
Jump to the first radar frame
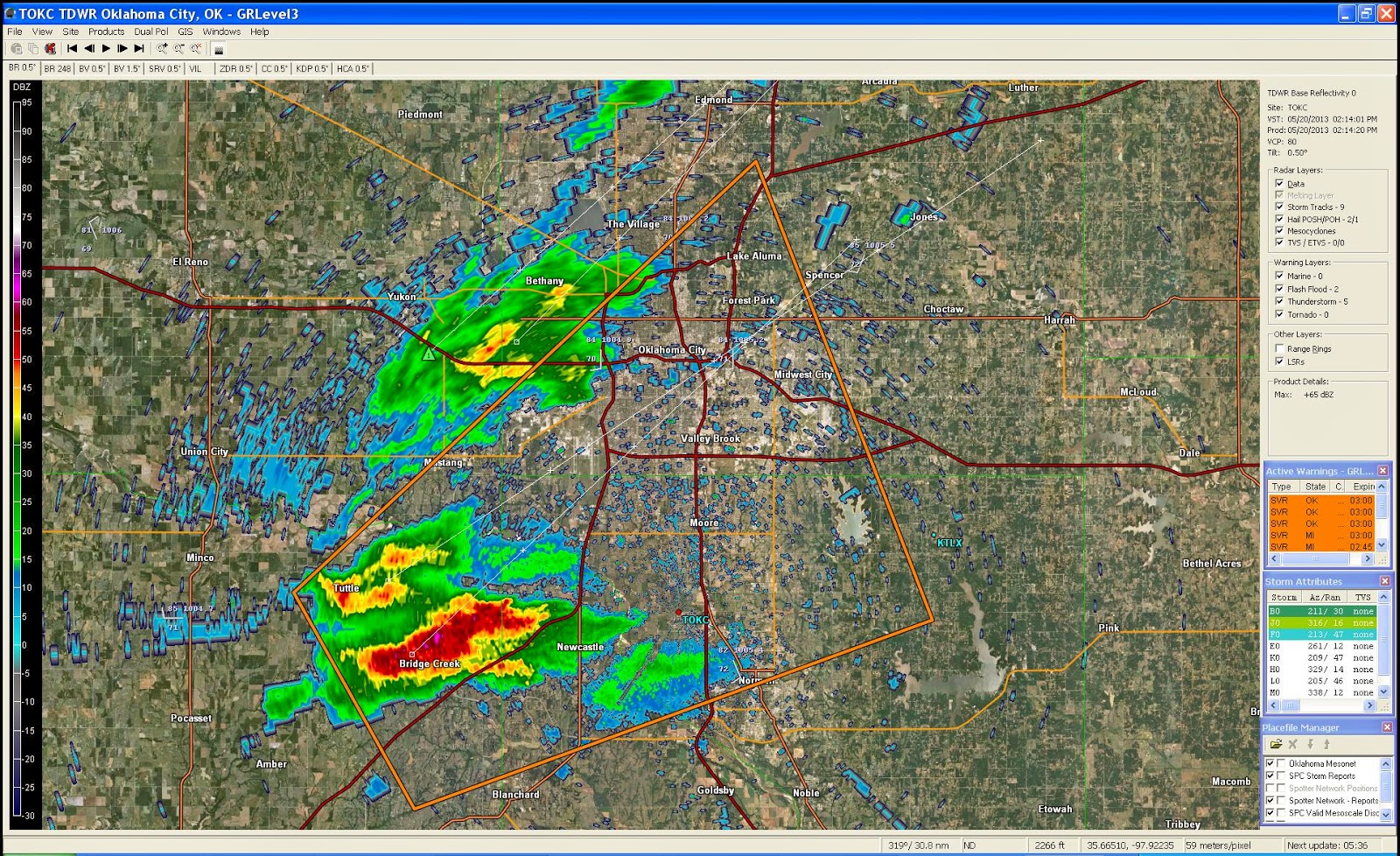[x=73, y=49]
